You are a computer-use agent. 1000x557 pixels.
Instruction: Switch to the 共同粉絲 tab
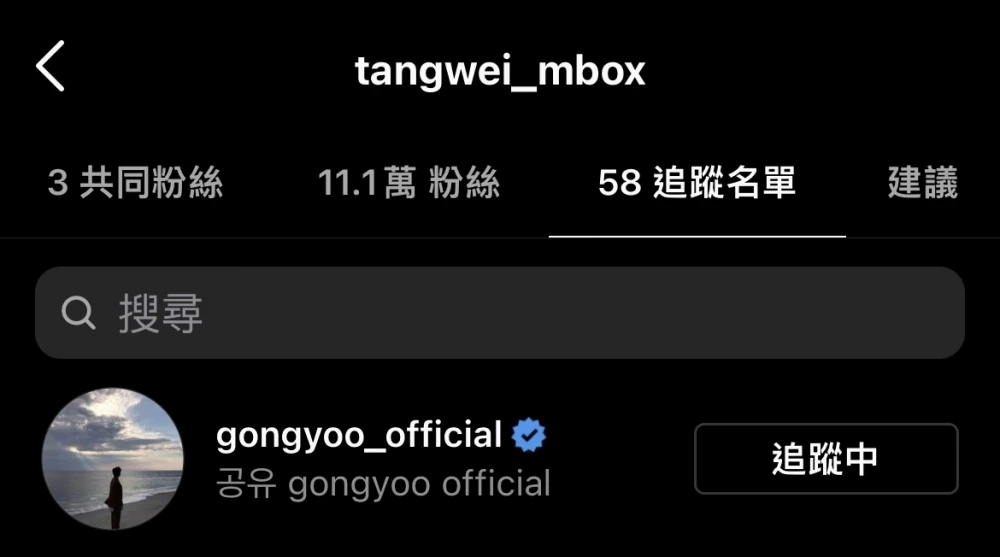click(135, 183)
